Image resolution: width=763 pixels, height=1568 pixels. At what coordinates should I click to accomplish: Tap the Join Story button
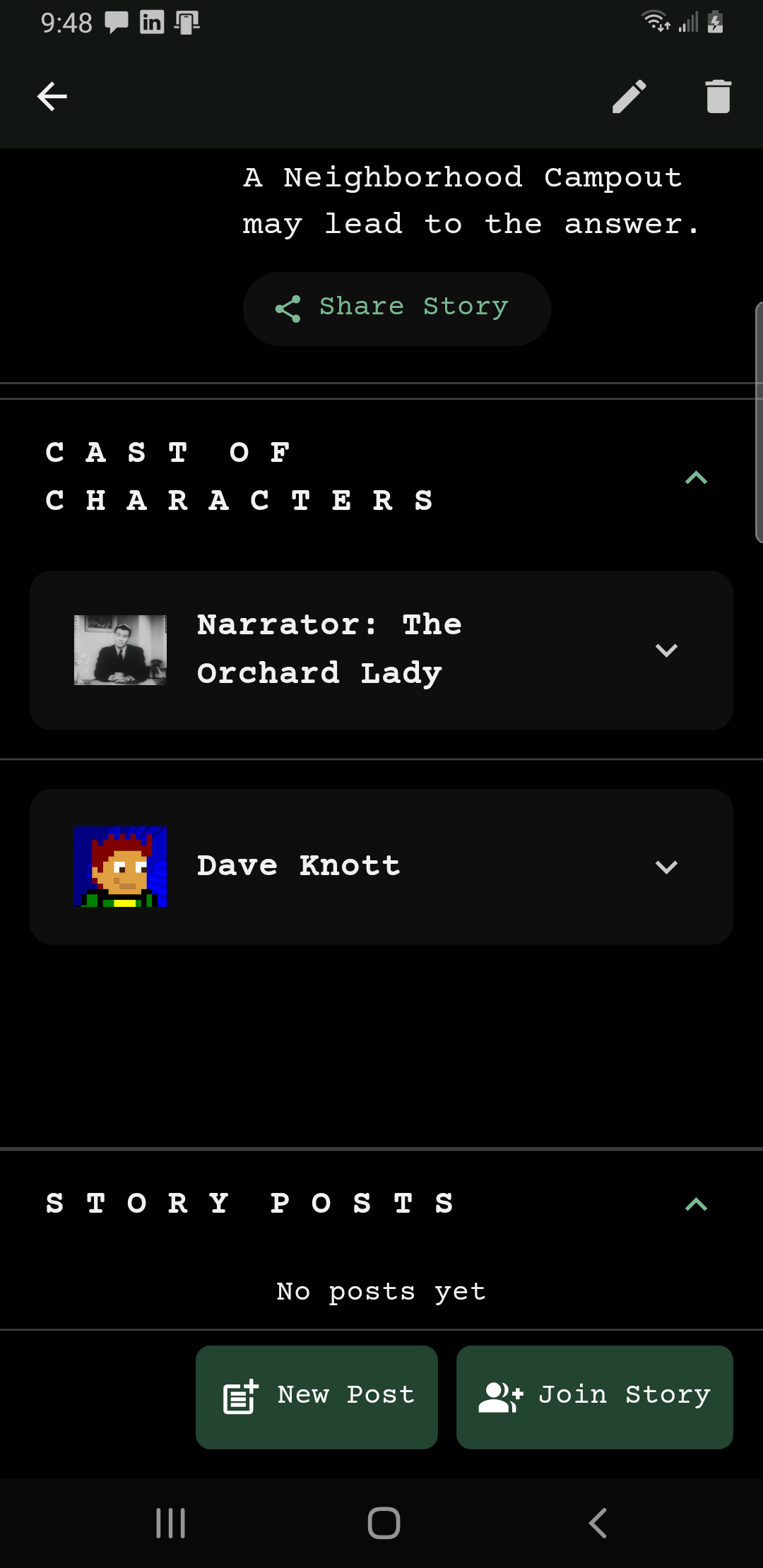(594, 1396)
